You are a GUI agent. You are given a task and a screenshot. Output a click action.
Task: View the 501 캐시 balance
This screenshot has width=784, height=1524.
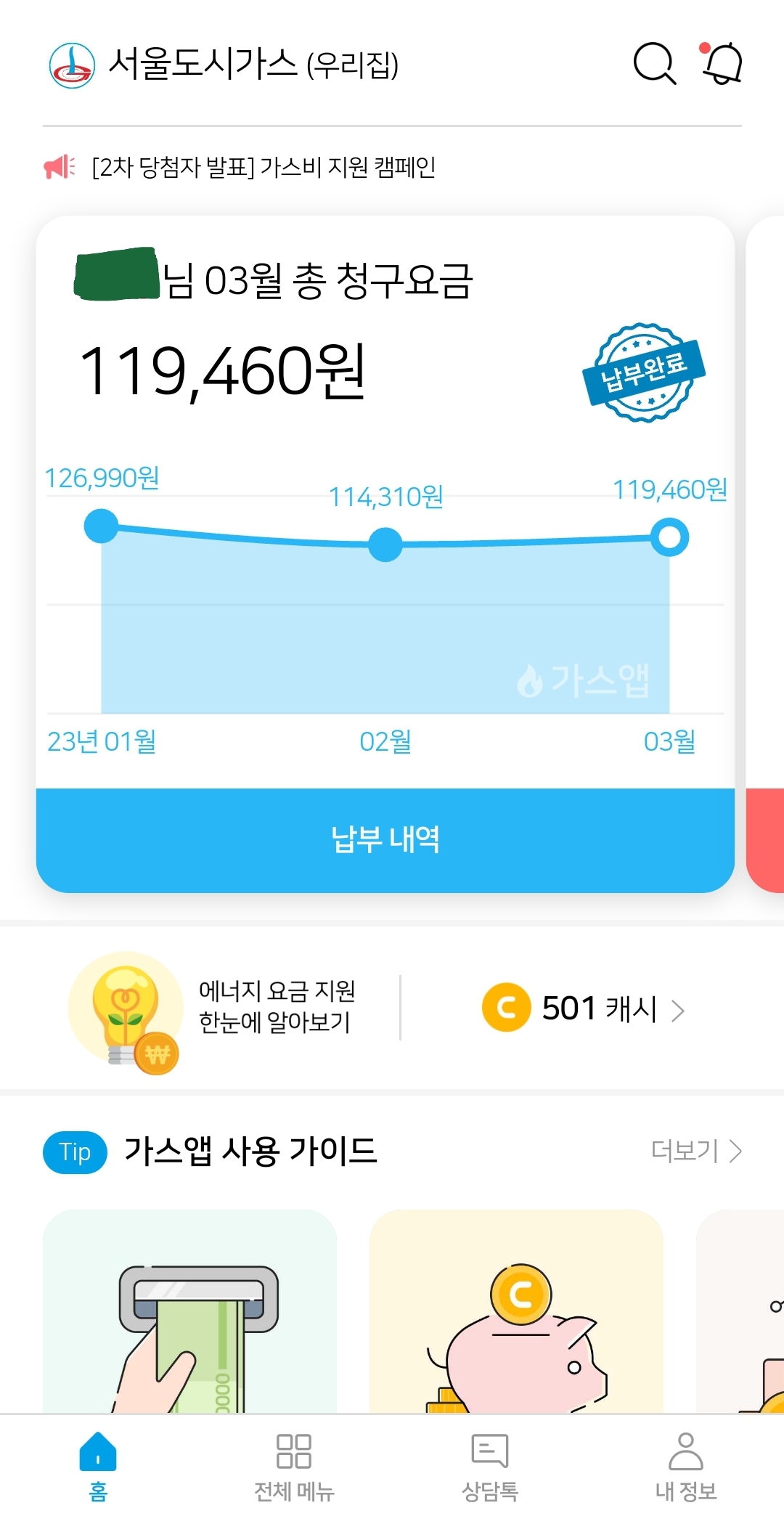point(584,1008)
